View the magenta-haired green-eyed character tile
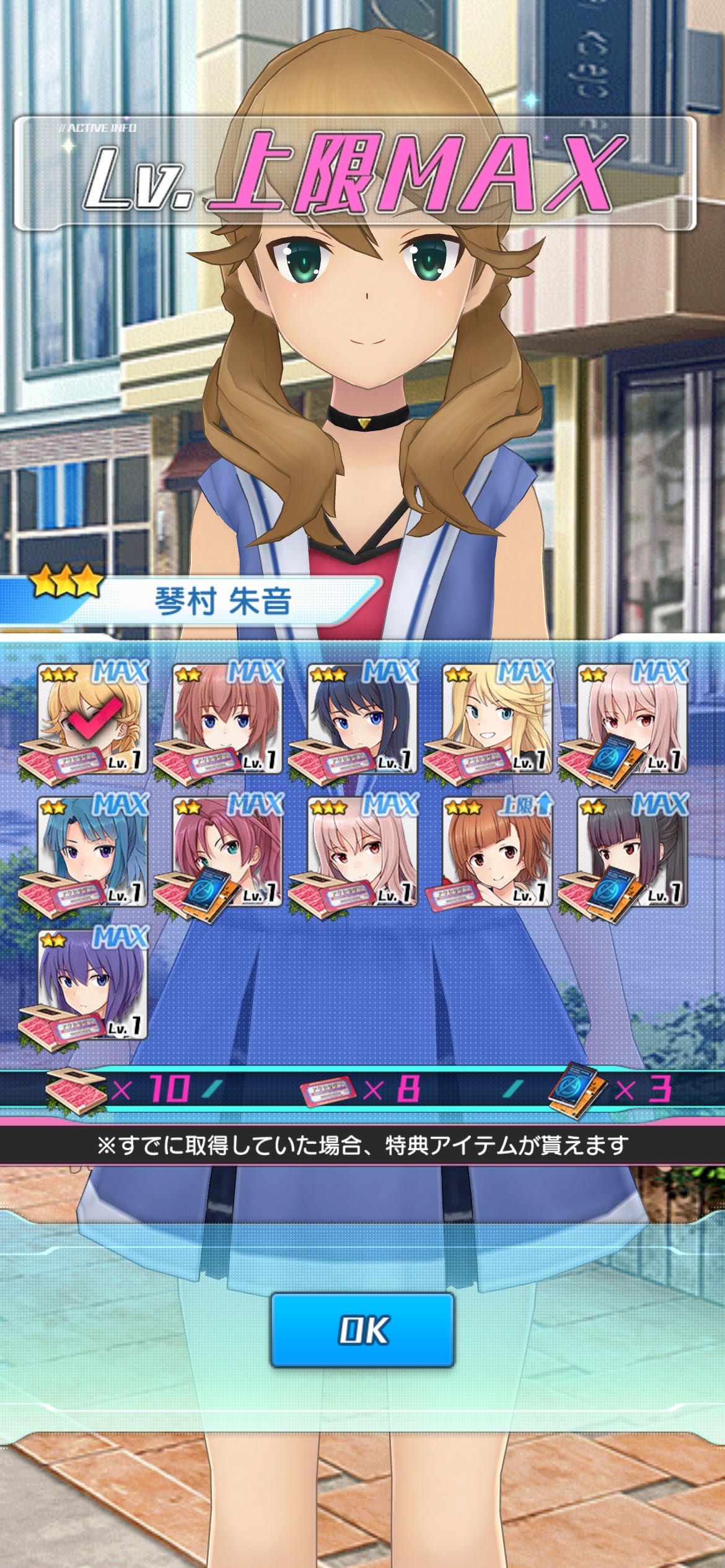 click(227, 852)
